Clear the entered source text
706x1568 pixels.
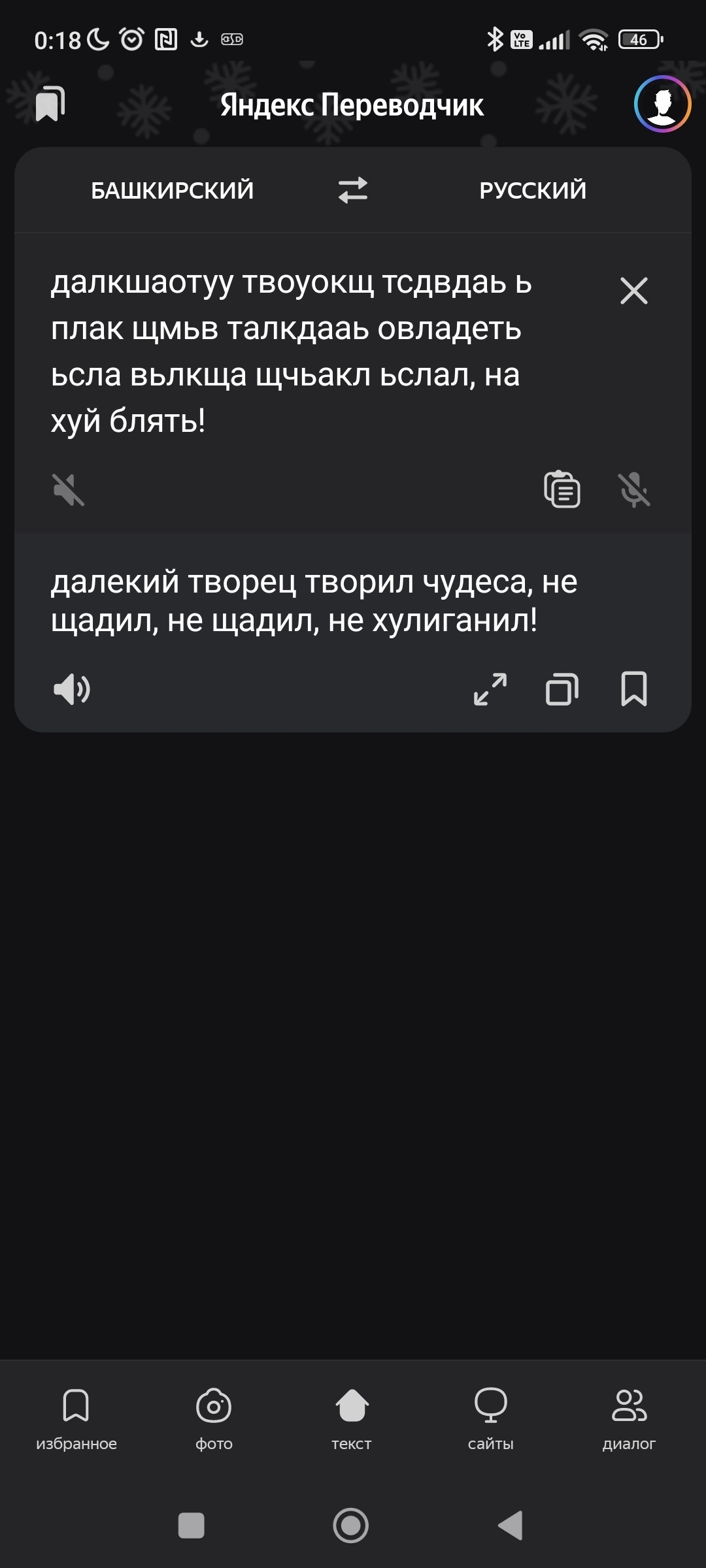[x=633, y=291]
